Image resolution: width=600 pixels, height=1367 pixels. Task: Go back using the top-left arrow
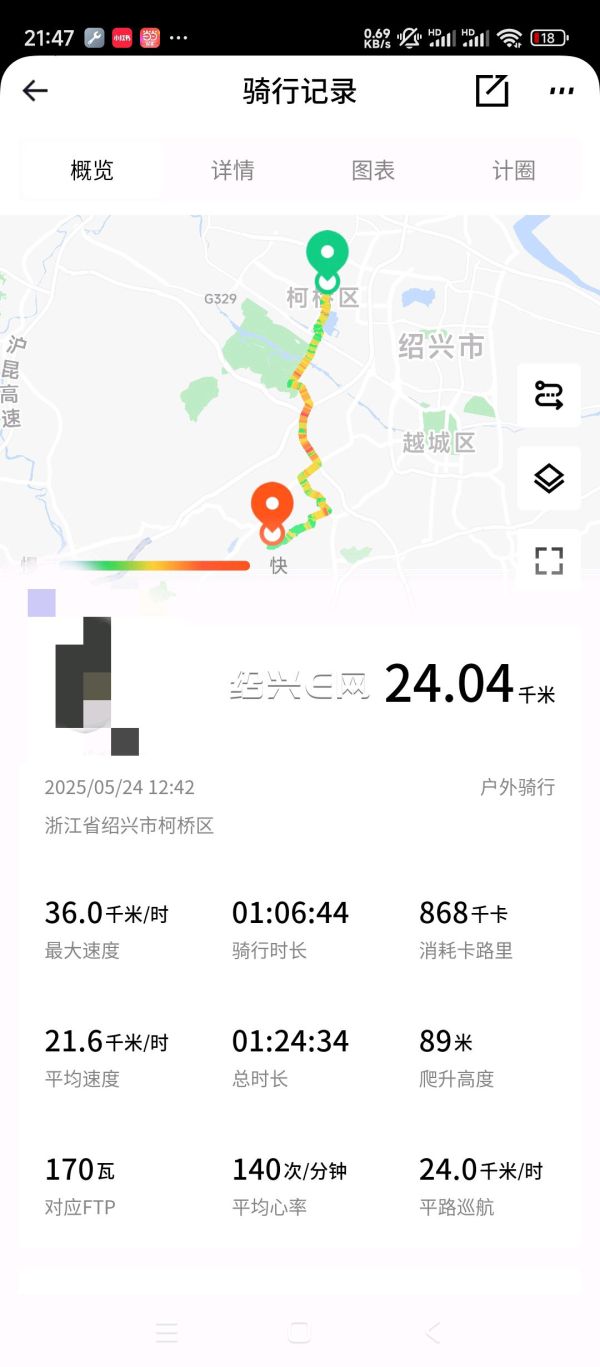[x=35, y=91]
